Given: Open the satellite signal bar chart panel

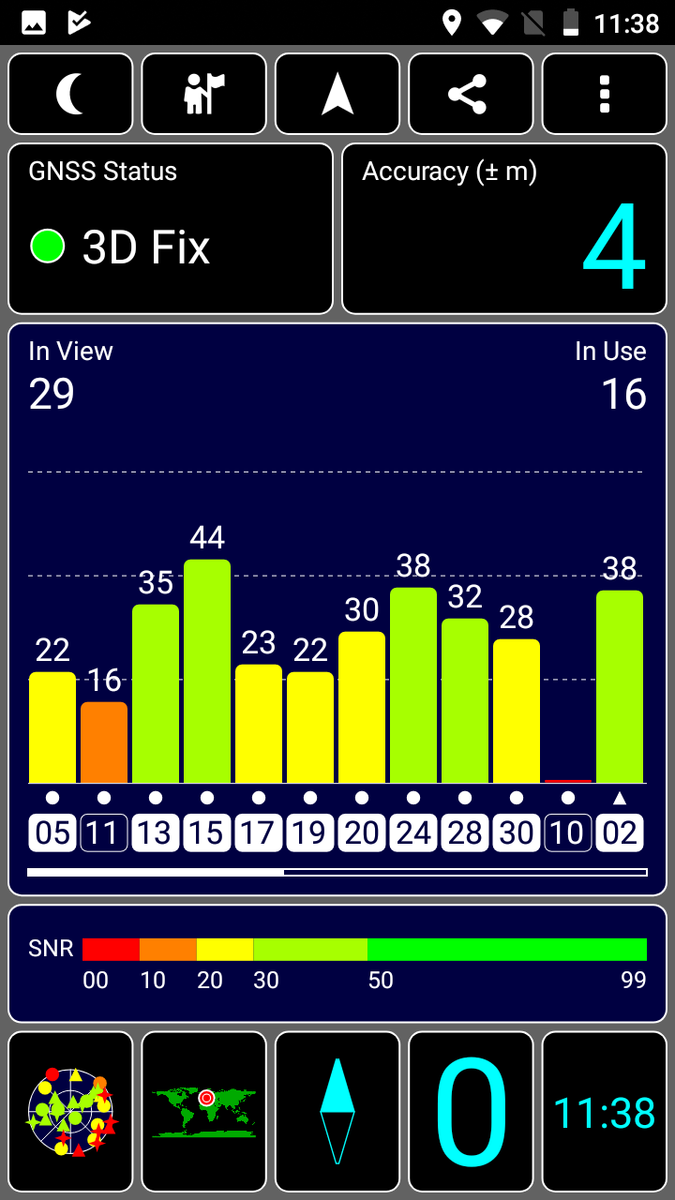Looking at the screenshot, I should [337, 609].
